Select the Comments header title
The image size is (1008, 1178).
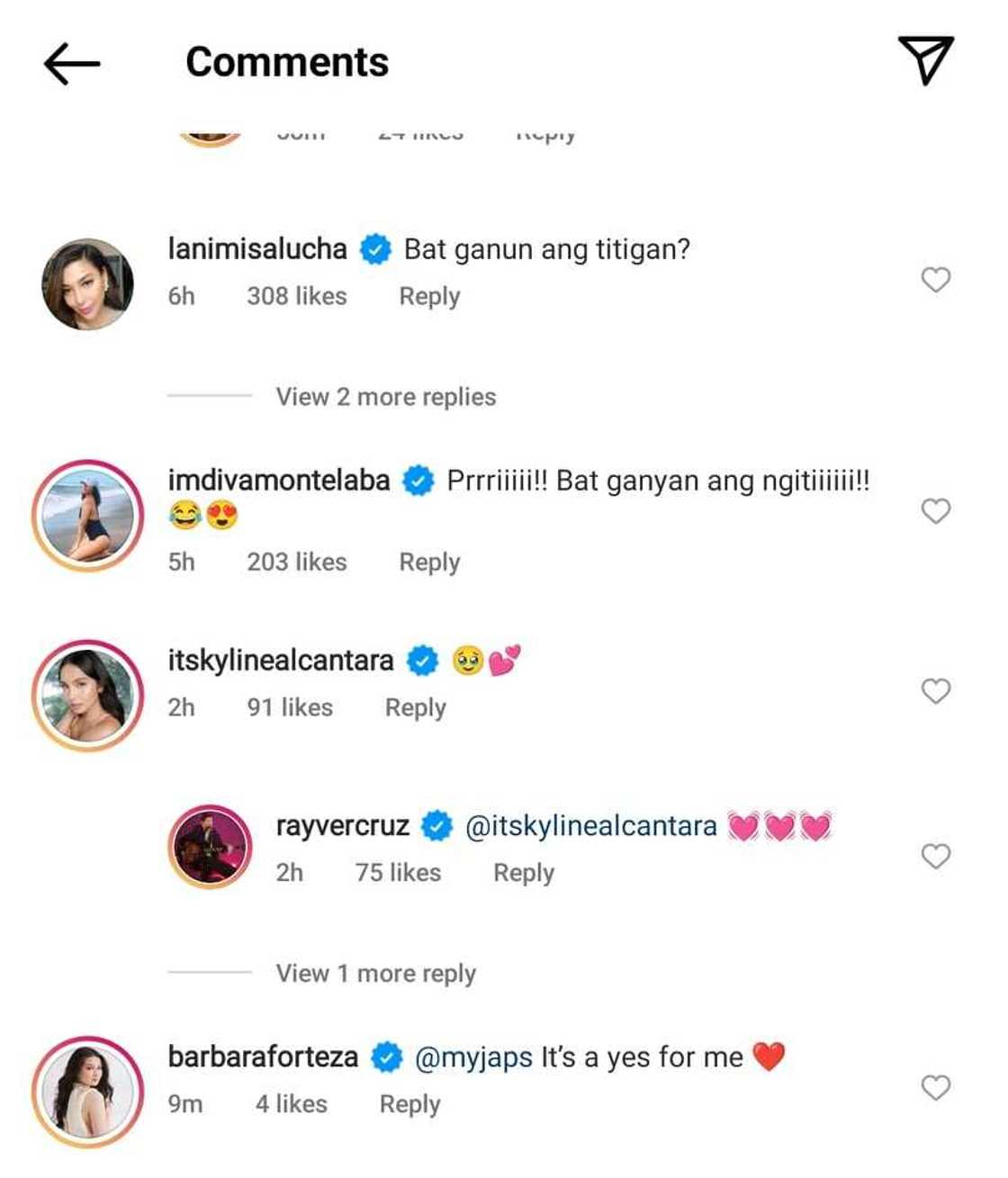(286, 61)
